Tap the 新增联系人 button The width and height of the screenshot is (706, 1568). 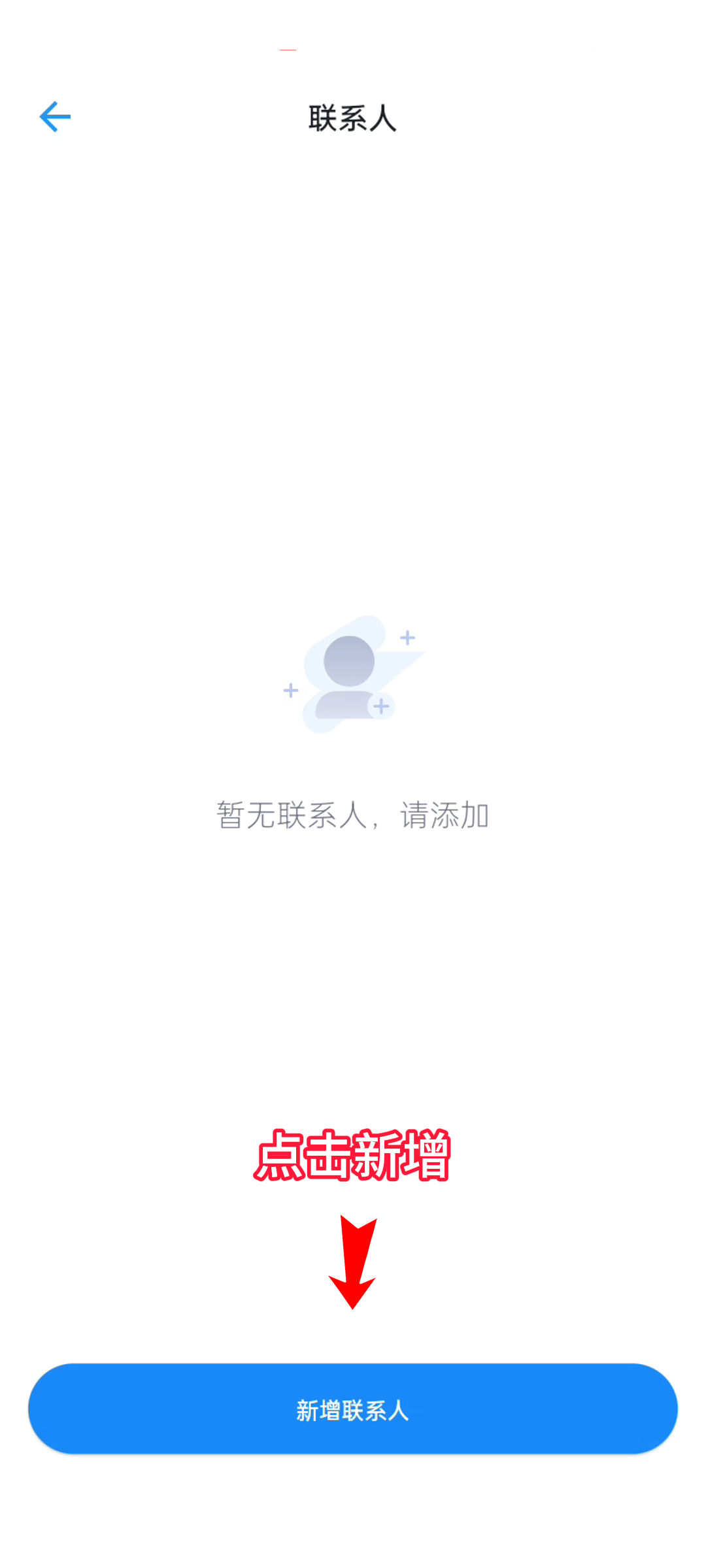point(352,1409)
